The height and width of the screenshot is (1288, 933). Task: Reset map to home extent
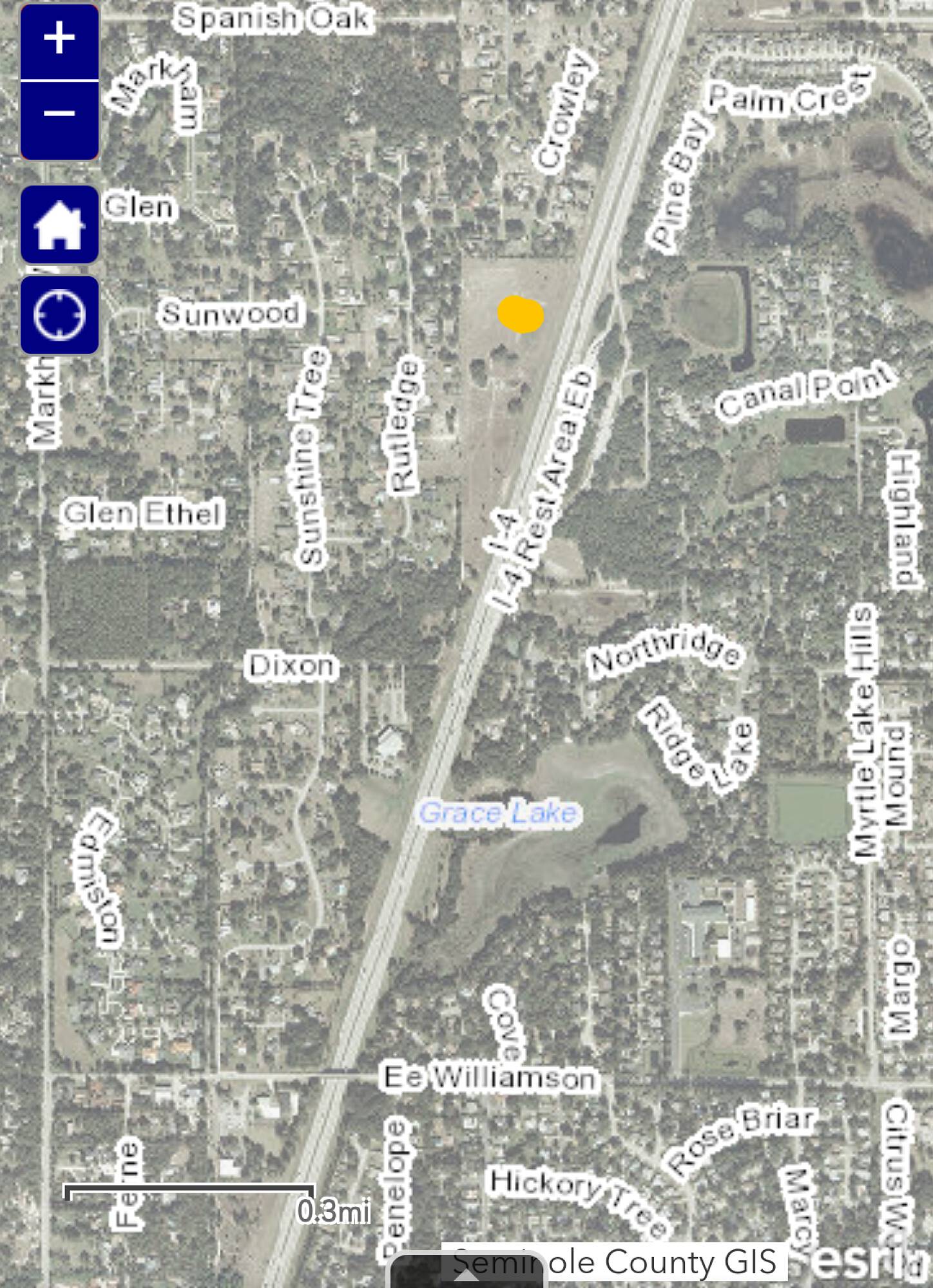pos(59,225)
